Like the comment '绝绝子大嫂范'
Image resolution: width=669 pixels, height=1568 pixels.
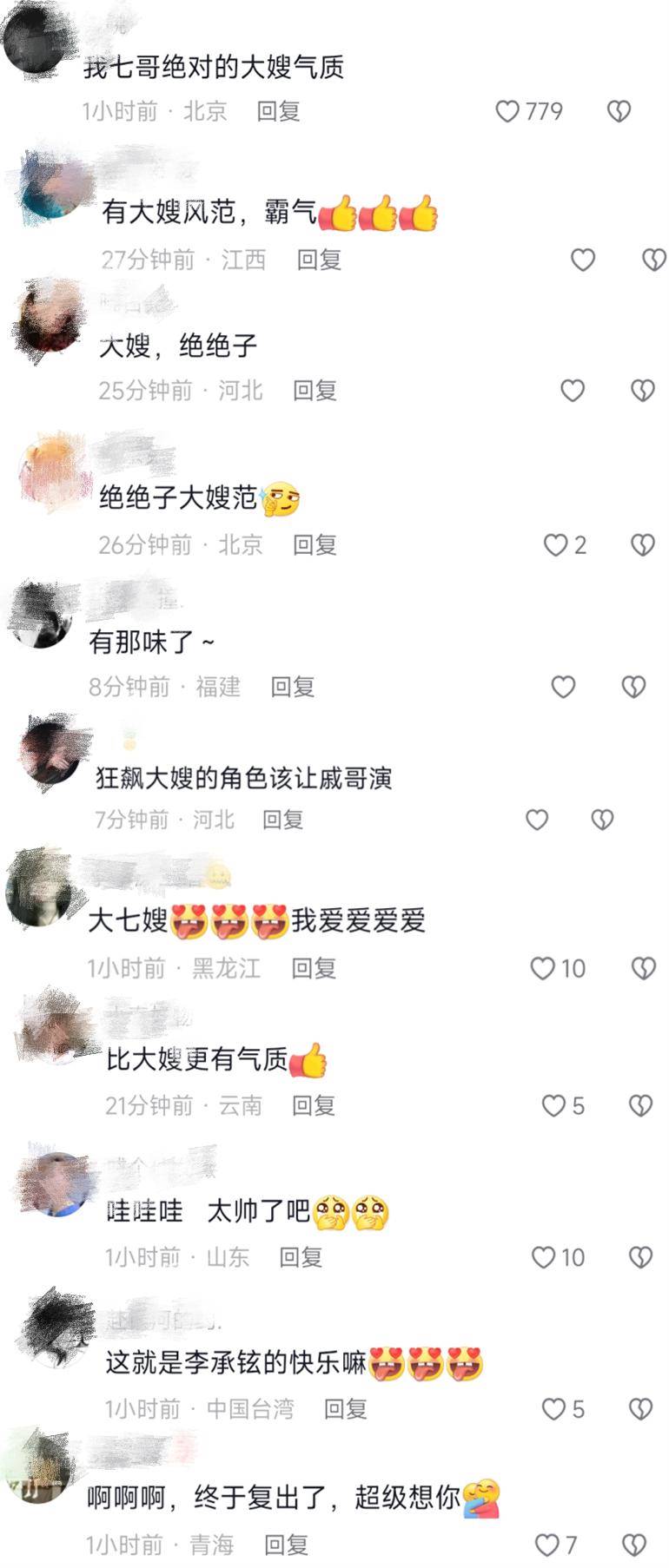pyautogui.click(x=555, y=544)
